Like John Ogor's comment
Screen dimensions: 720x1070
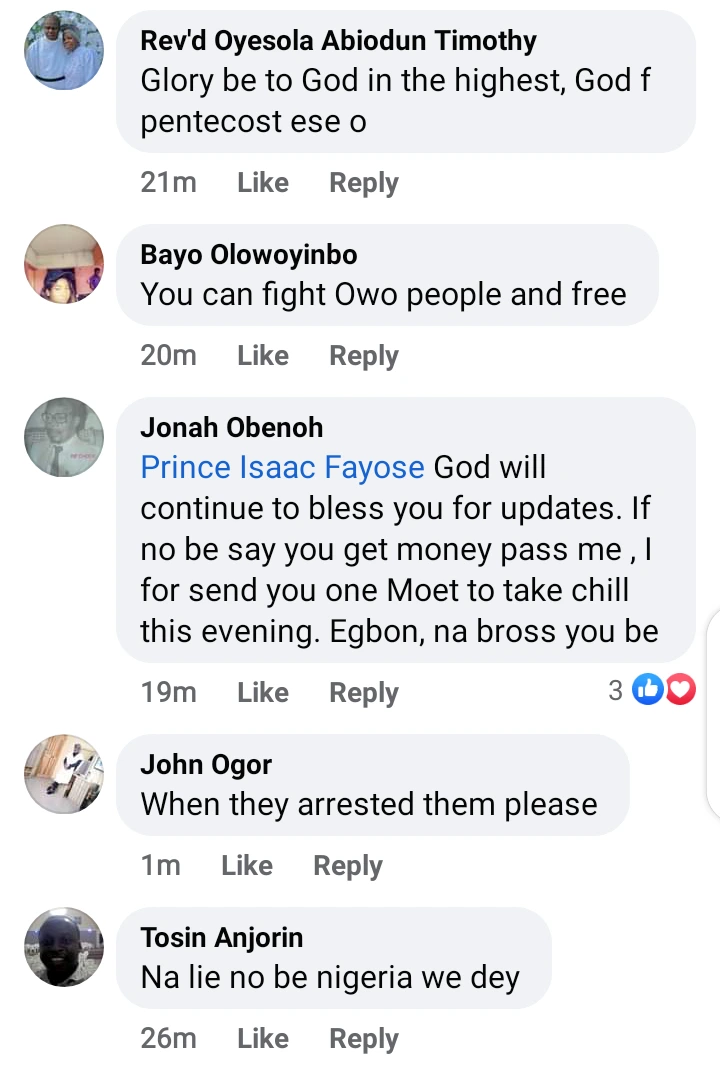coord(246,865)
